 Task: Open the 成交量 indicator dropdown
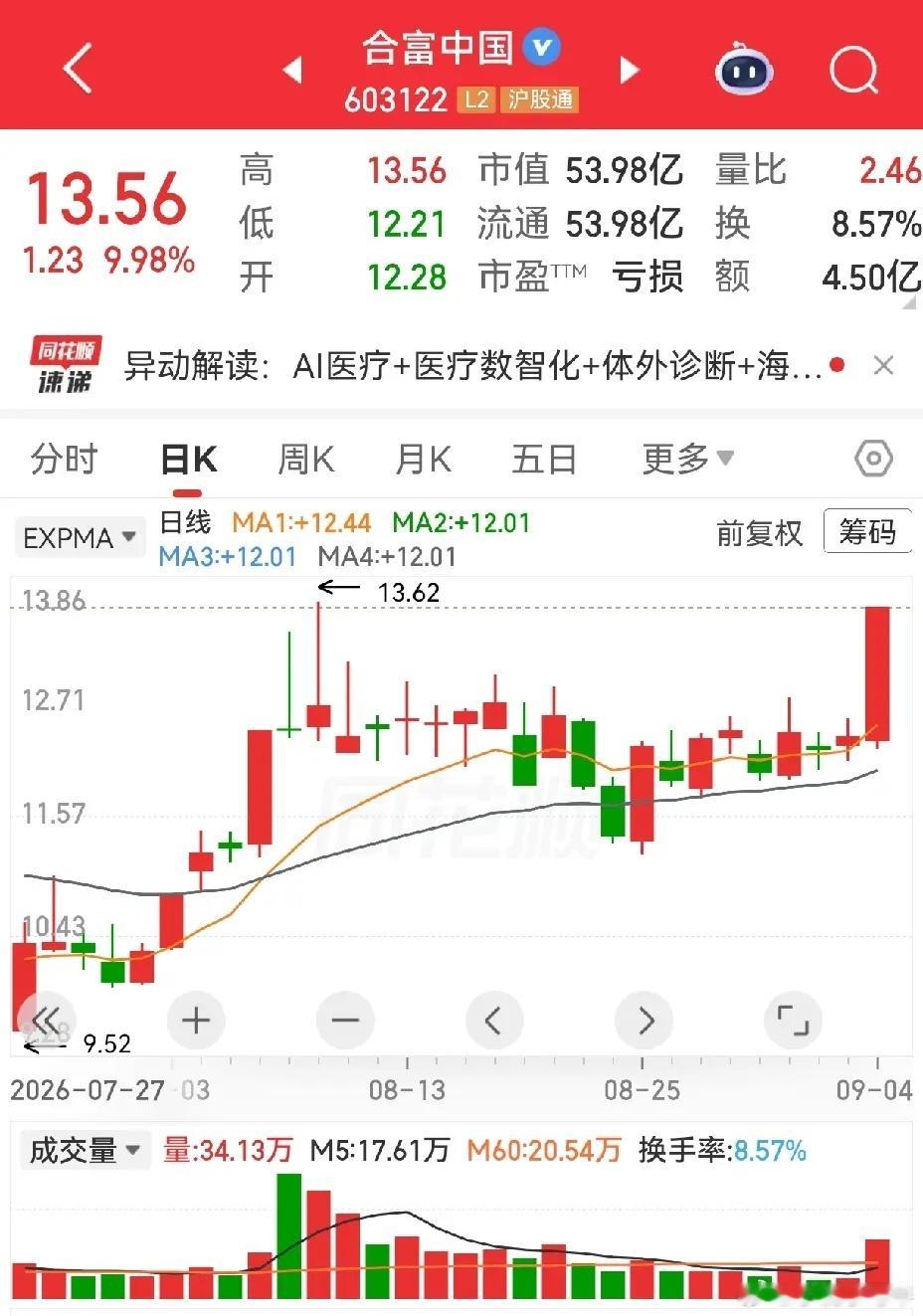tap(85, 1151)
